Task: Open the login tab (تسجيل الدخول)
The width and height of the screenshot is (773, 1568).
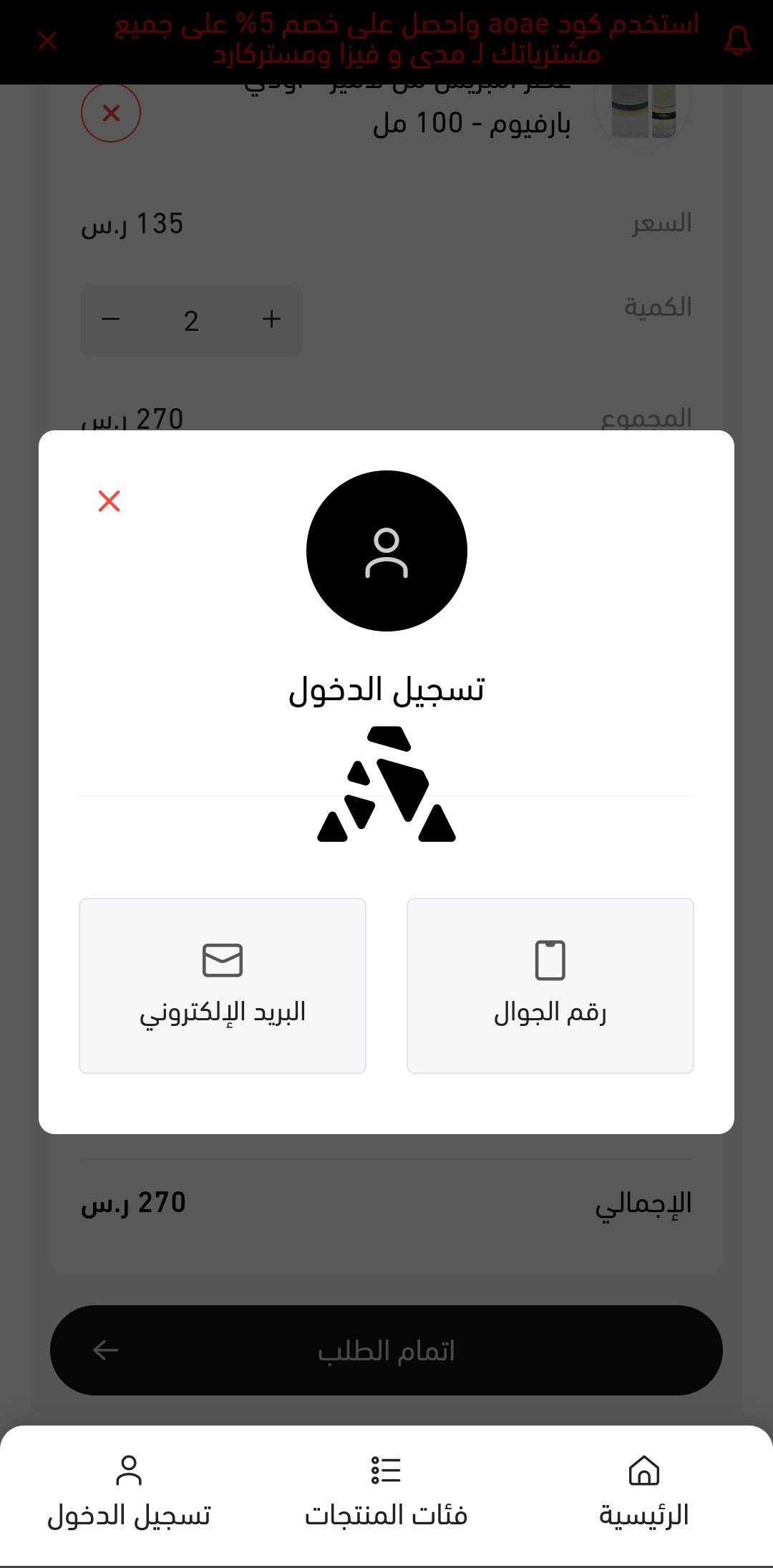Action: coord(129,1492)
